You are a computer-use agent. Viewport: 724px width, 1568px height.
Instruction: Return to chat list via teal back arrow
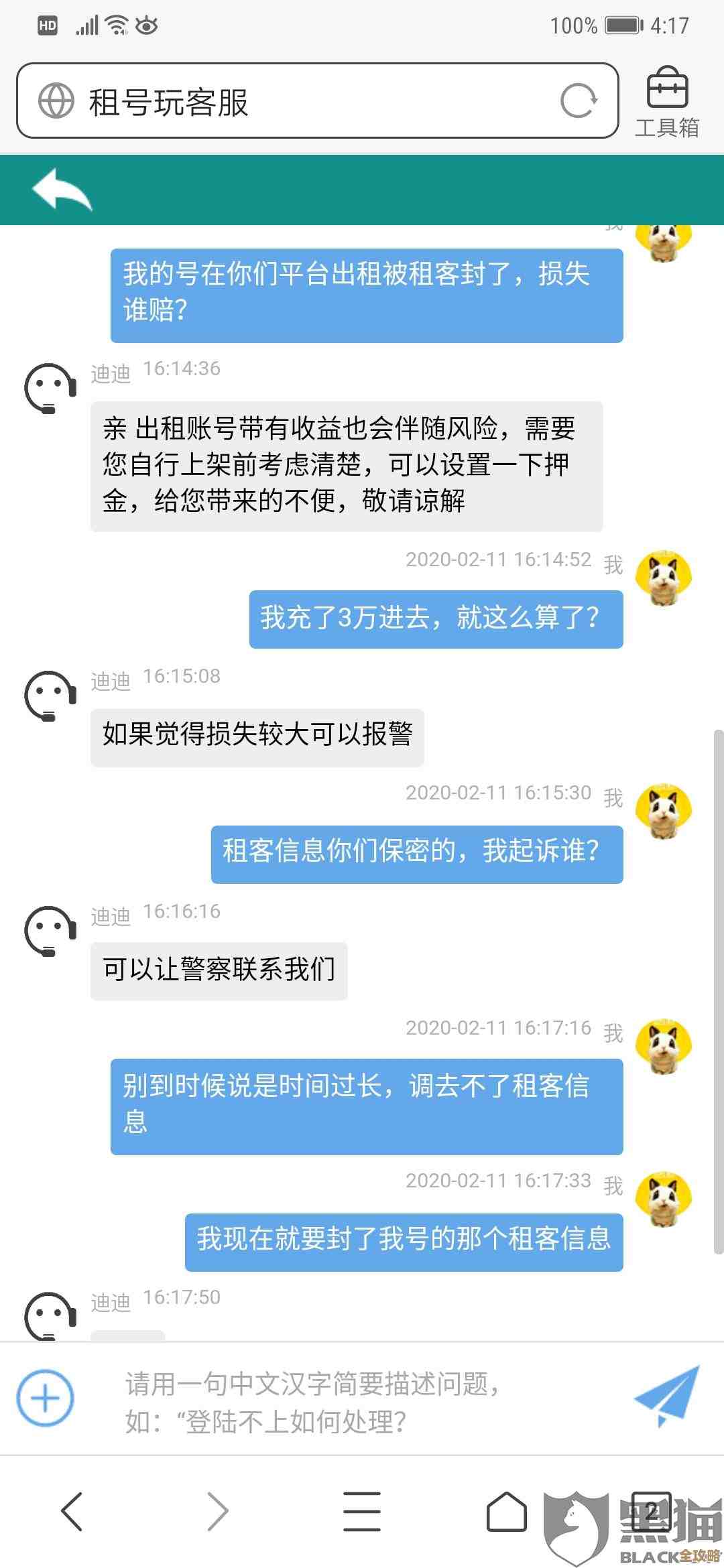tap(64, 191)
